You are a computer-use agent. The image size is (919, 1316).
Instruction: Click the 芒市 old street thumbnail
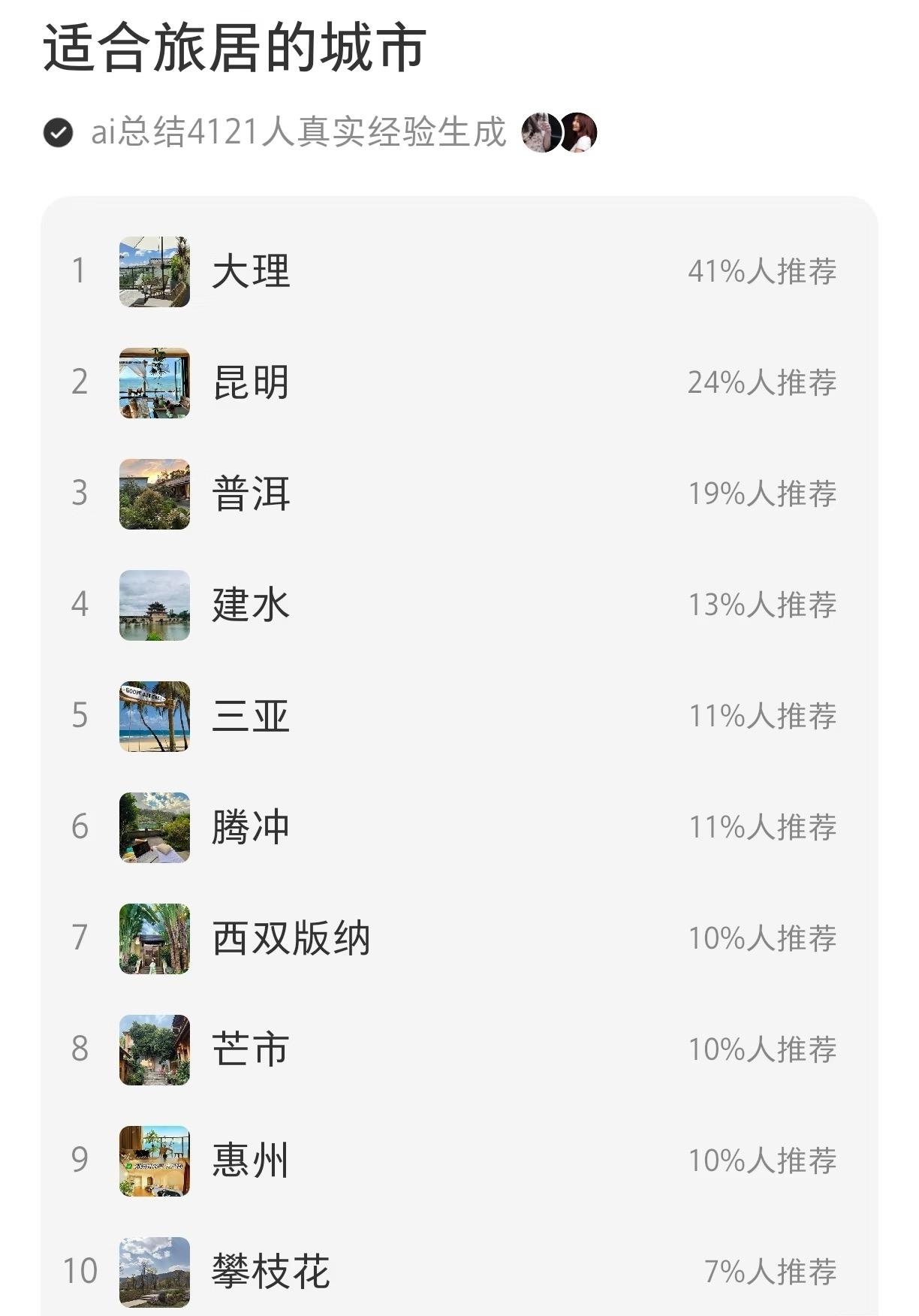tap(153, 1050)
